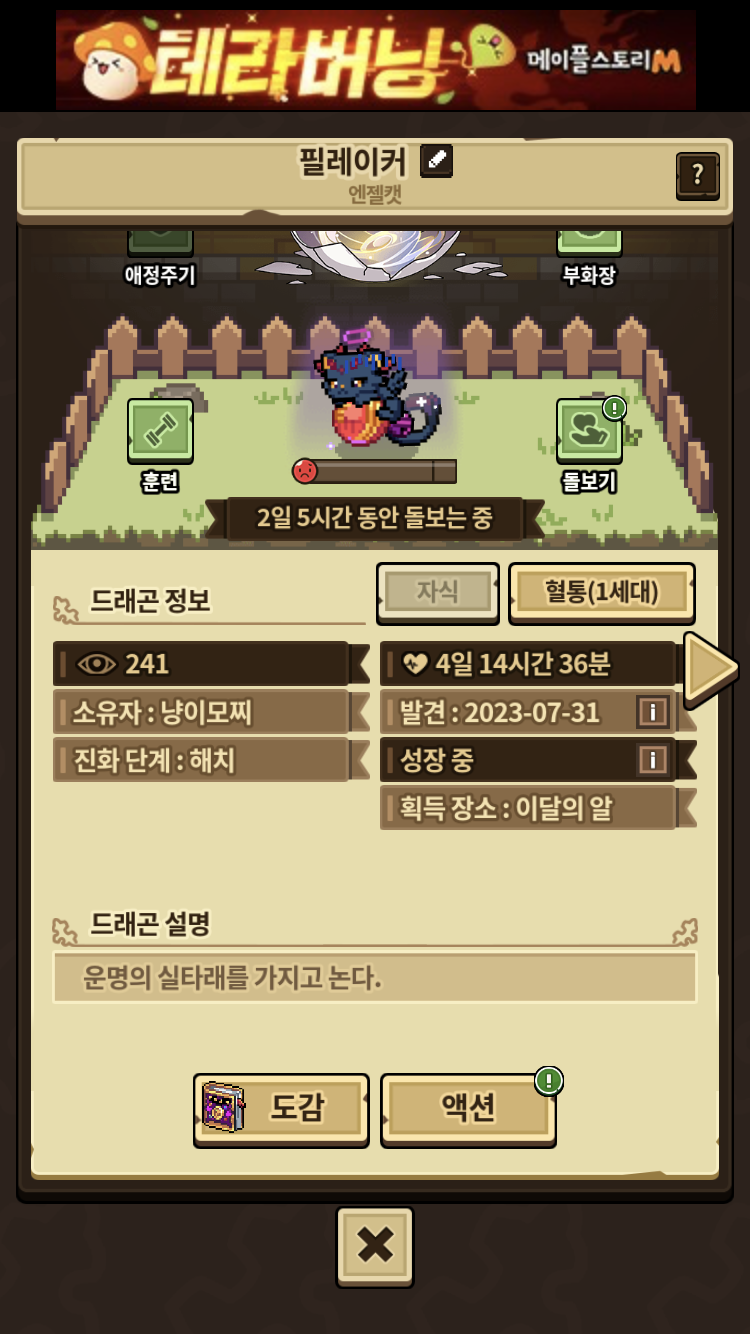
Task: Open the 돌보기 care button
Action: (589, 432)
